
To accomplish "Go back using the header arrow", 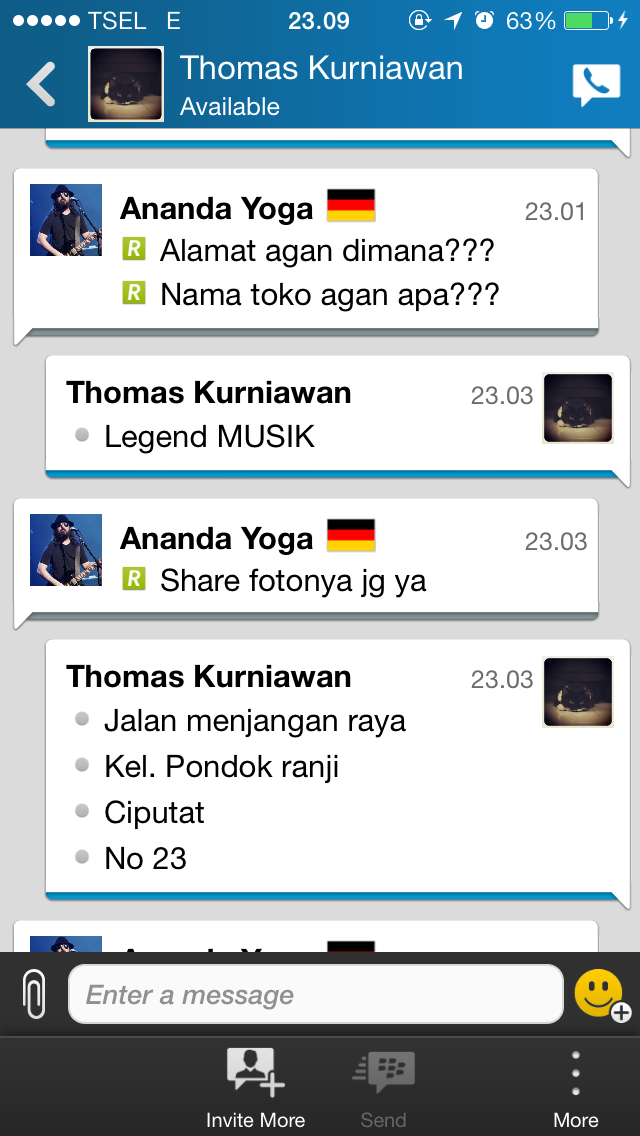I will pyautogui.click(x=42, y=84).
